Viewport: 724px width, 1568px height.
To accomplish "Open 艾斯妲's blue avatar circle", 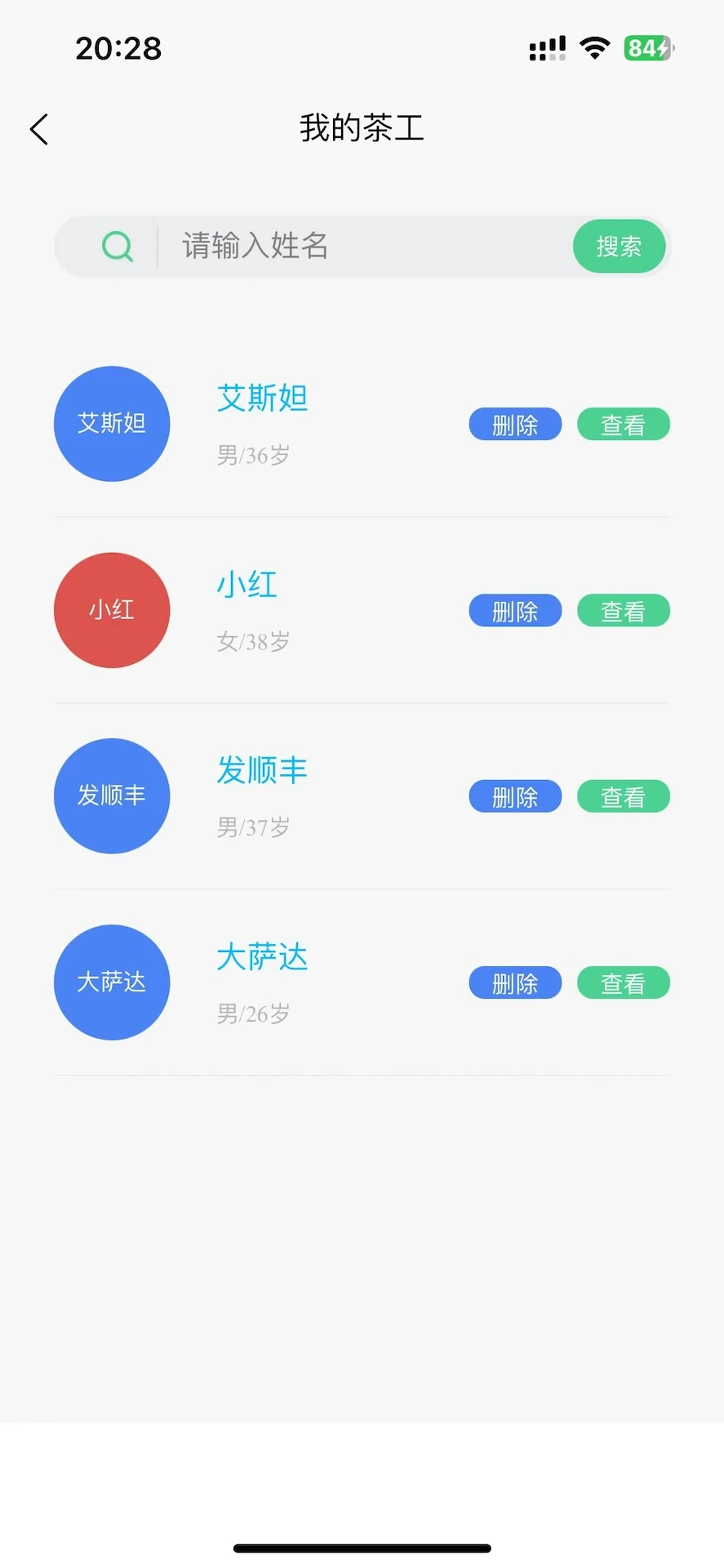I will 111,423.
